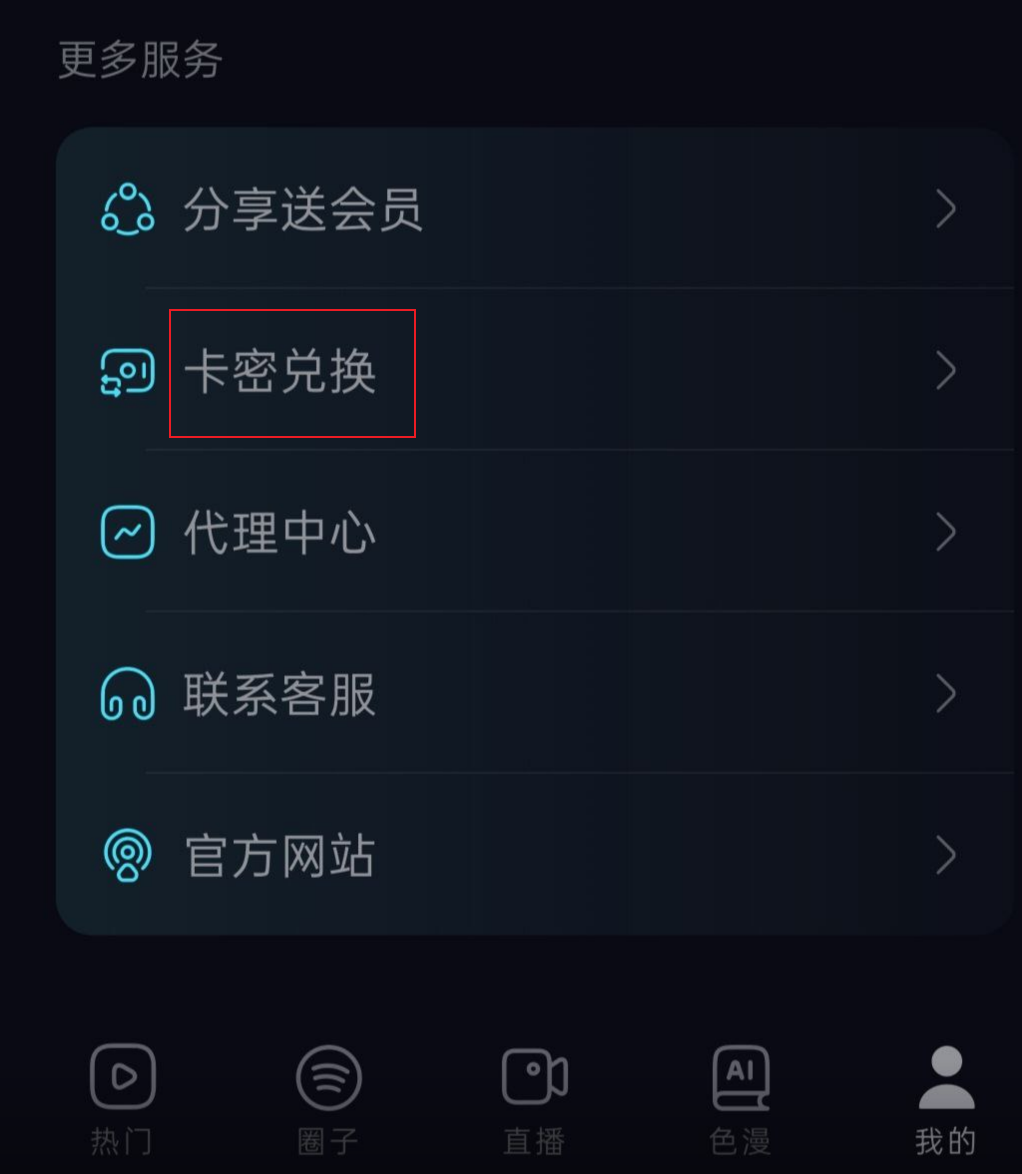Tap the 代理中心 chart icon
The height and width of the screenshot is (1174, 1022).
[125, 533]
